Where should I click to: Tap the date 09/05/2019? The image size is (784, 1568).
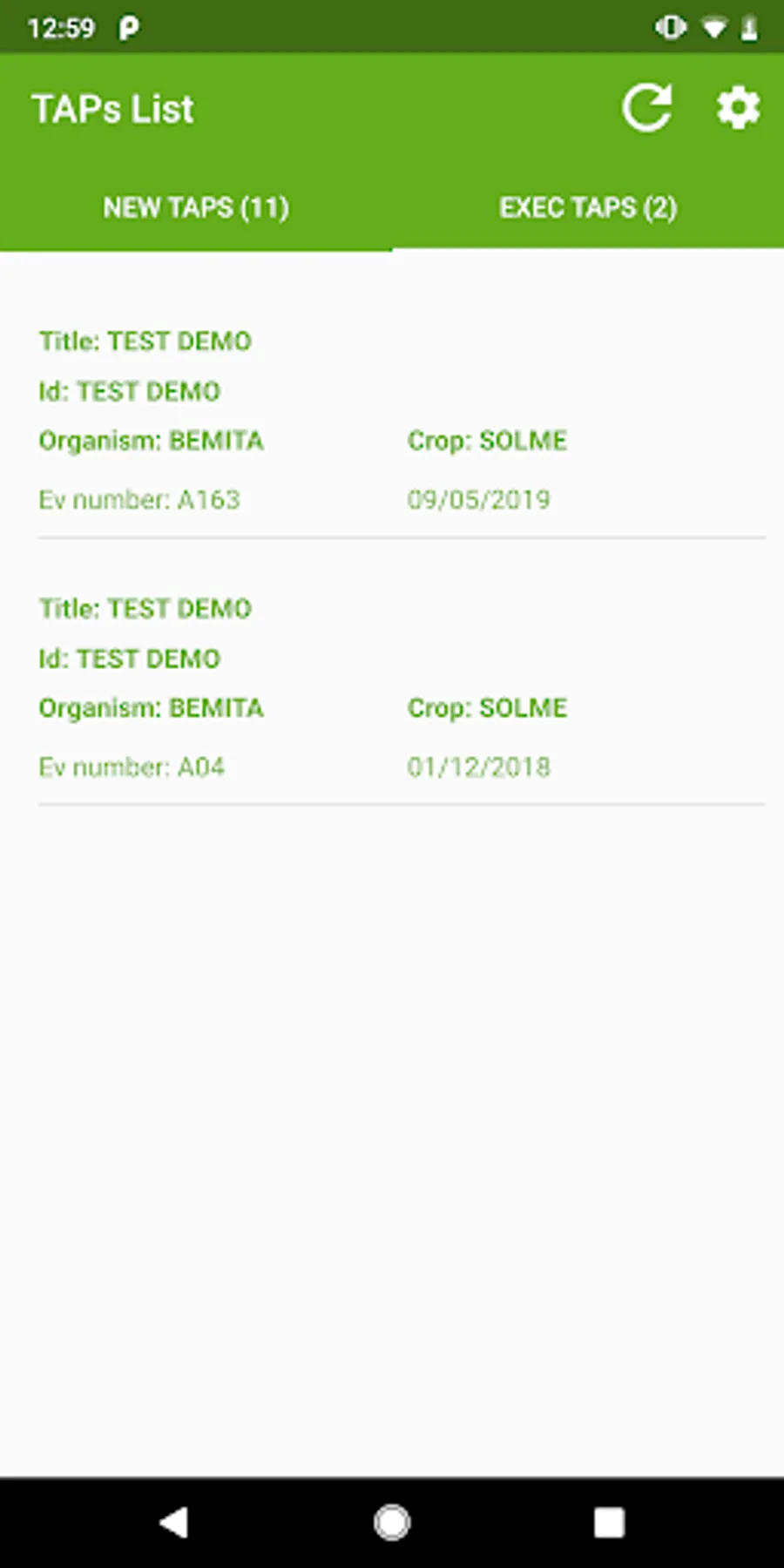(x=479, y=499)
